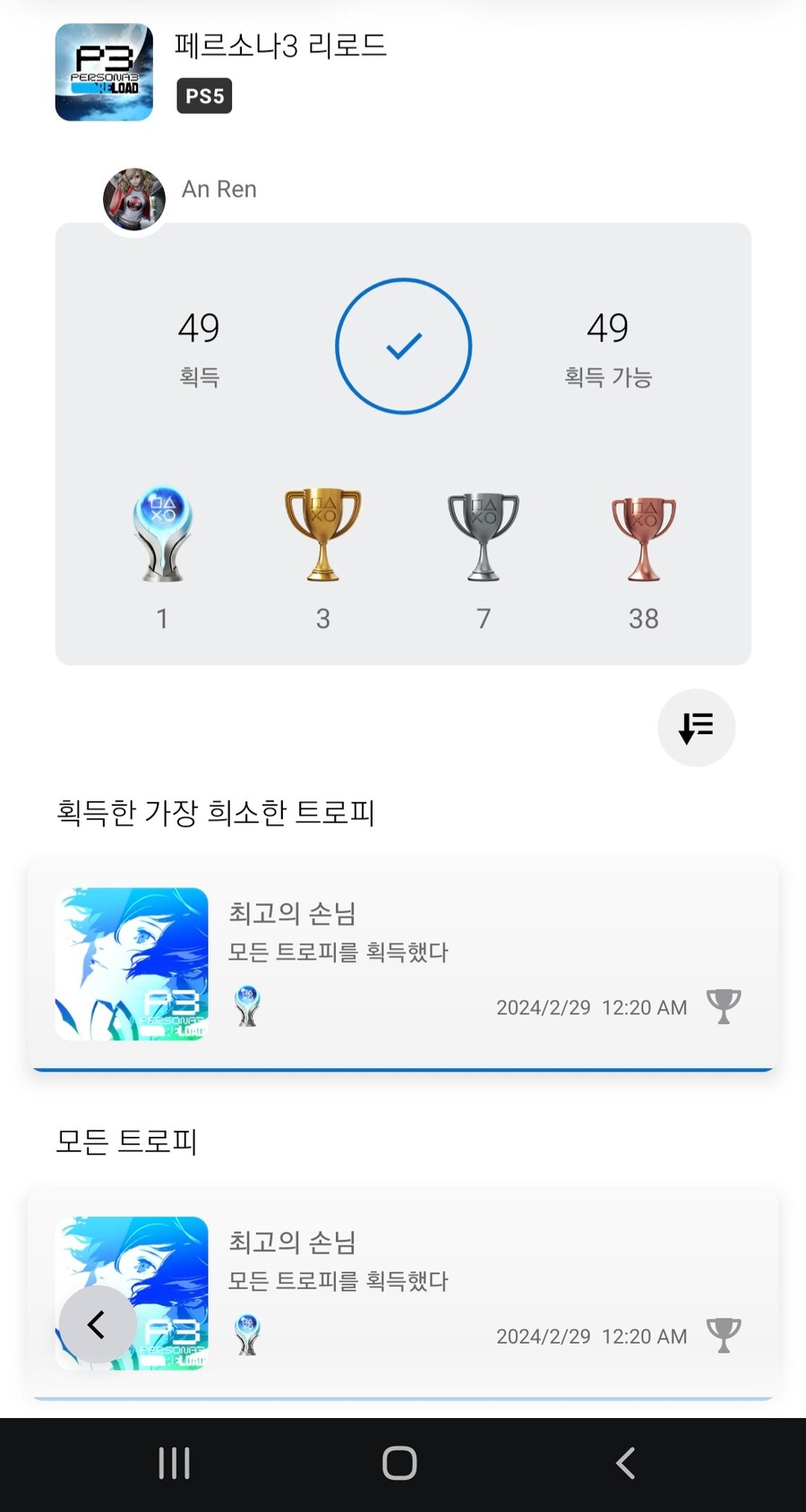Open the 페르소나3 리로드 game icon

(x=104, y=73)
